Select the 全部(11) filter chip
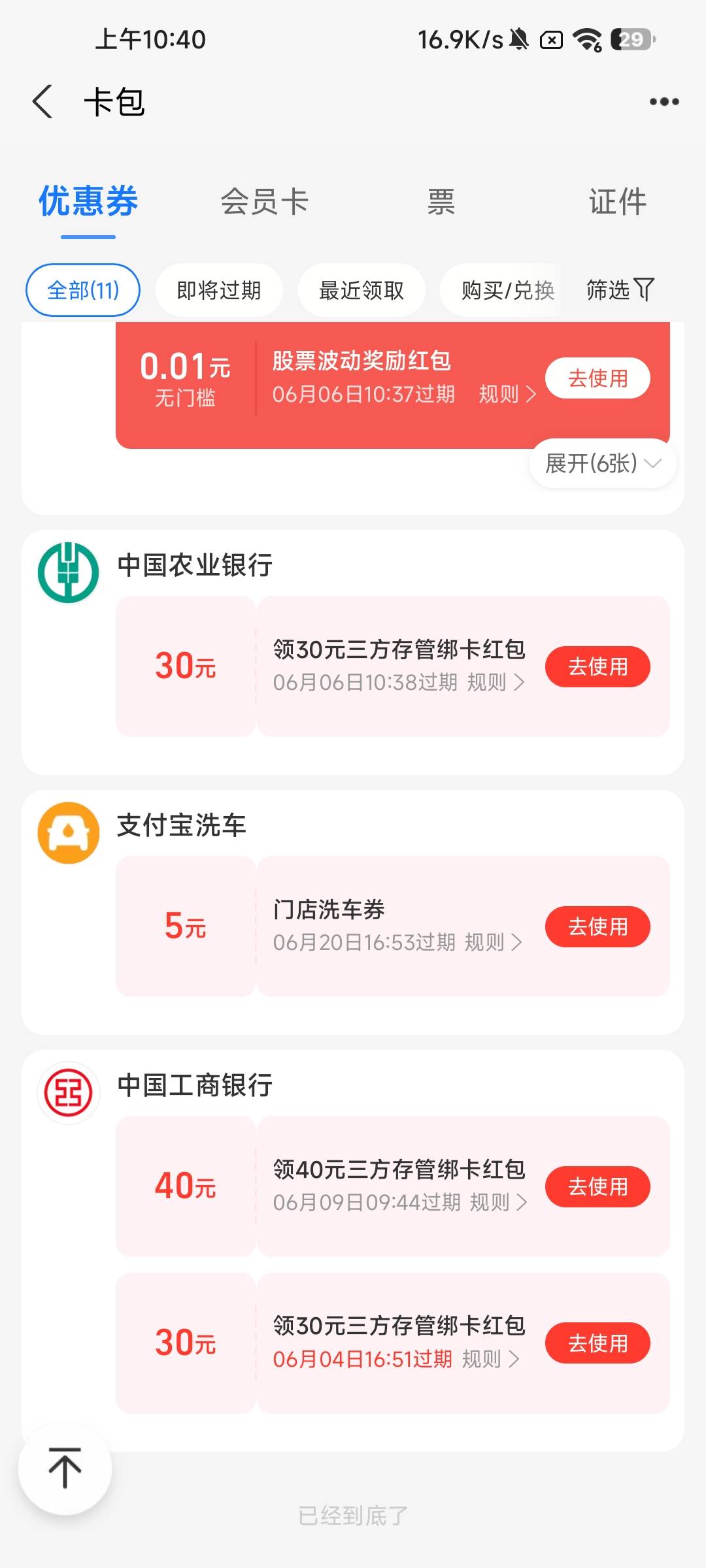706x1568 pixels. pyautogui.click(x=83, y=290)
